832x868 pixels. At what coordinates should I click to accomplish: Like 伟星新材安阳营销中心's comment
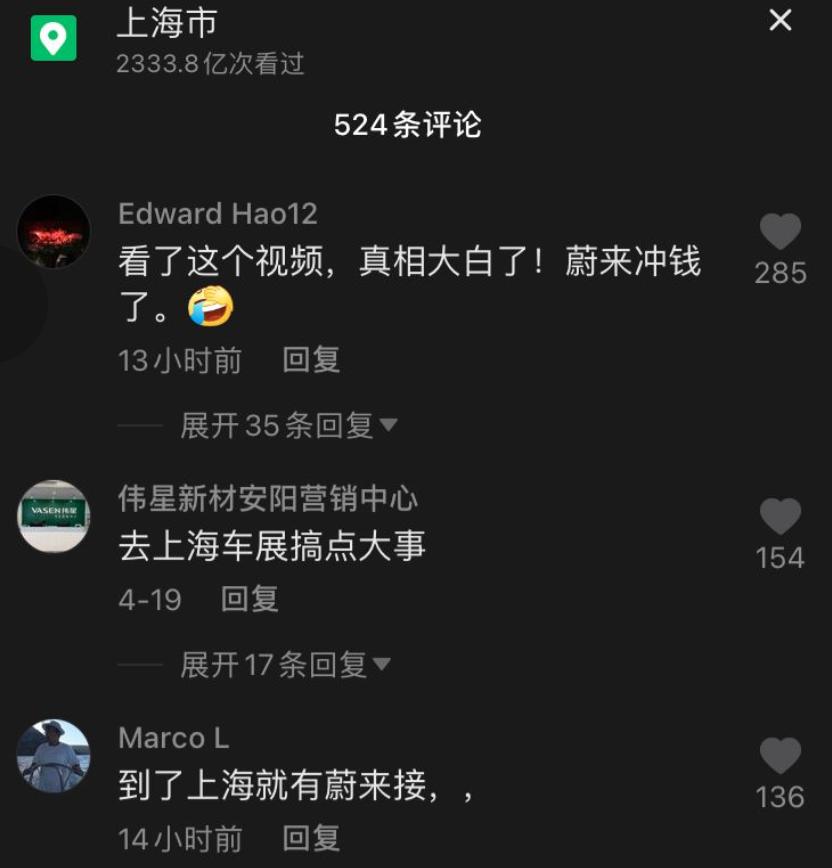point(780,518)
